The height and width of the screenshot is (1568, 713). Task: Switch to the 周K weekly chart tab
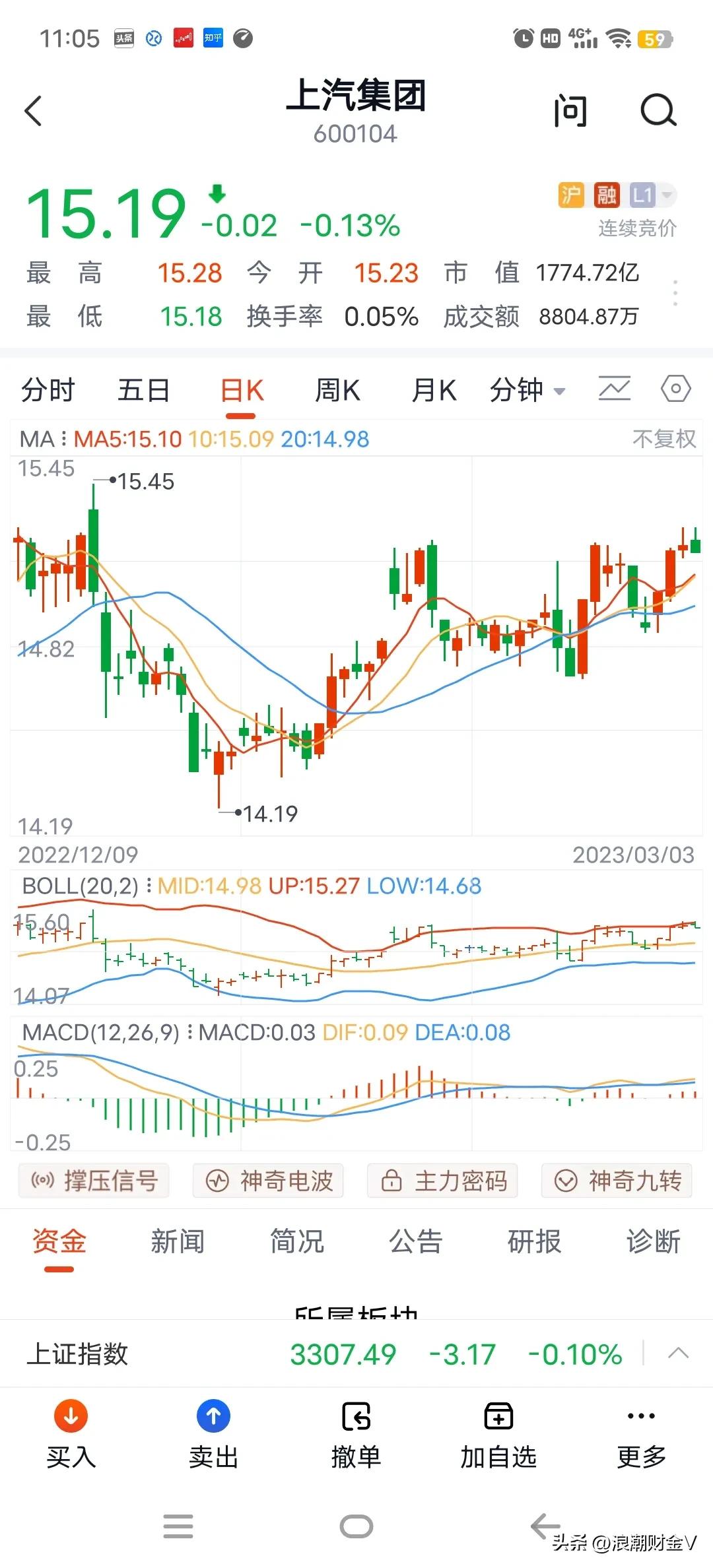pos(337,389)
